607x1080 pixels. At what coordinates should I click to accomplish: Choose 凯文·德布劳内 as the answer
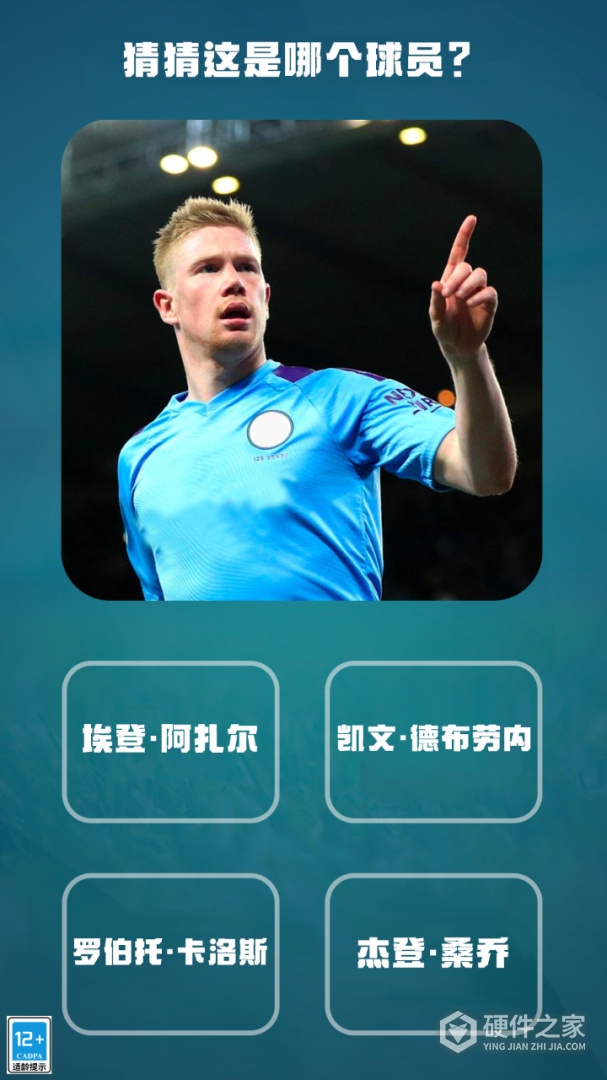pos(433,741)
